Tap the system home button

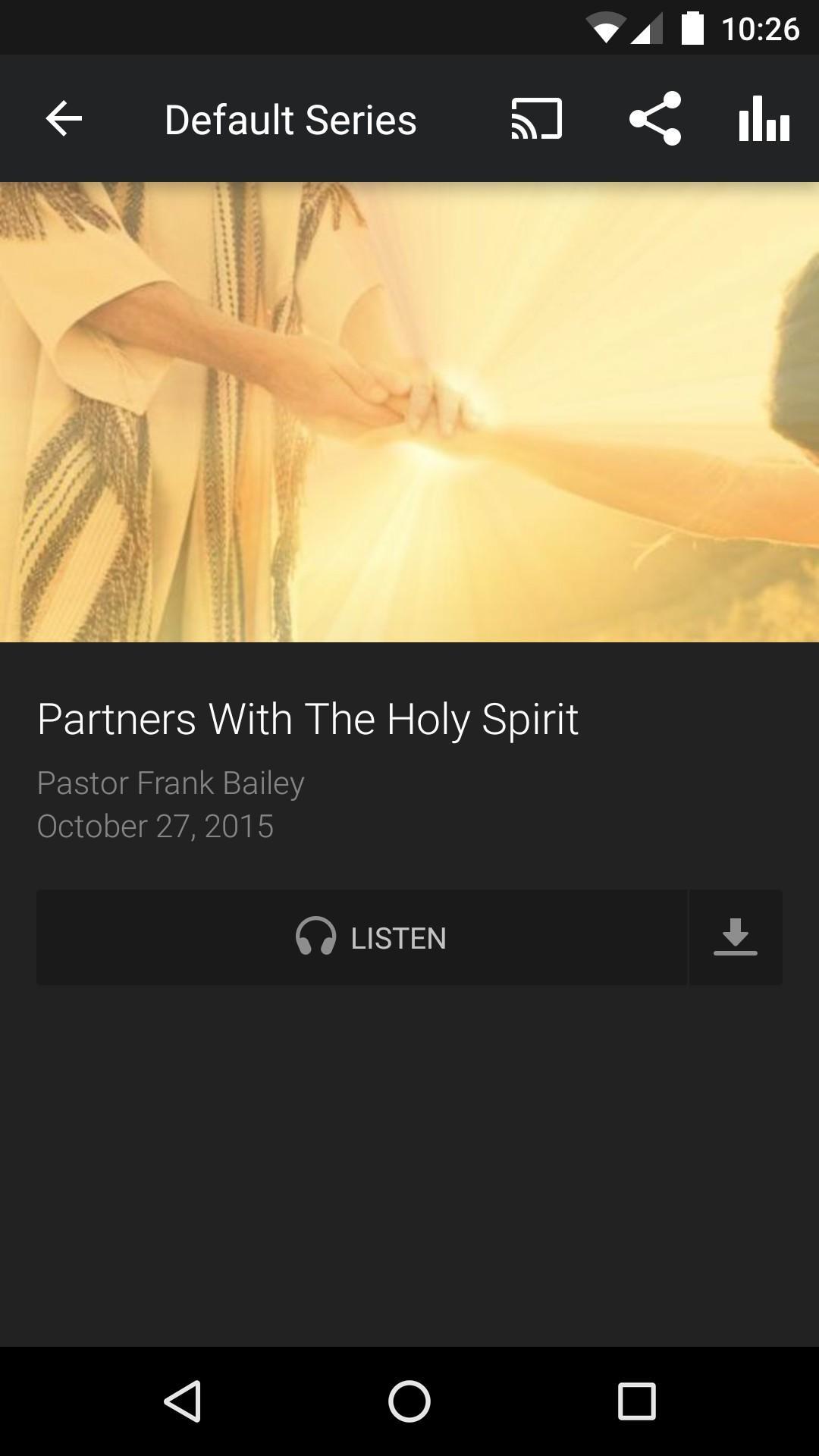pos(409,1401)
